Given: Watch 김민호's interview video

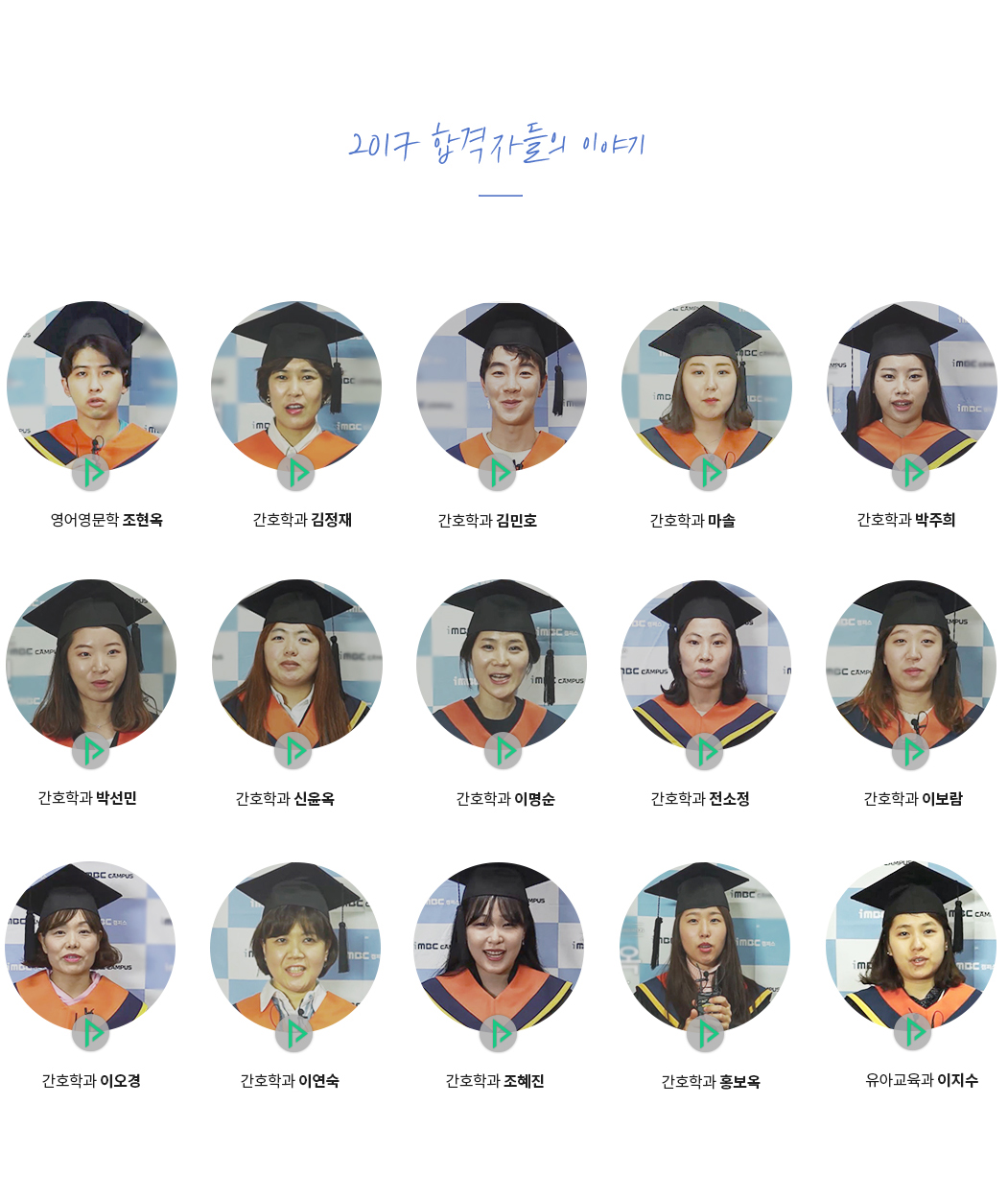Looking at the screenshot, I should pos(498,472).
